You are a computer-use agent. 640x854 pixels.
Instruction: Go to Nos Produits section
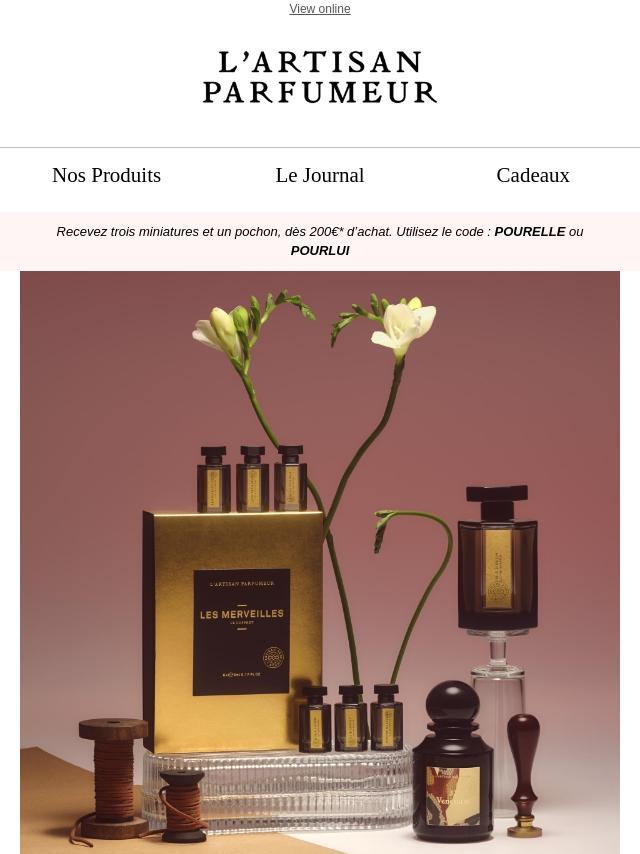tap(106, 175)
